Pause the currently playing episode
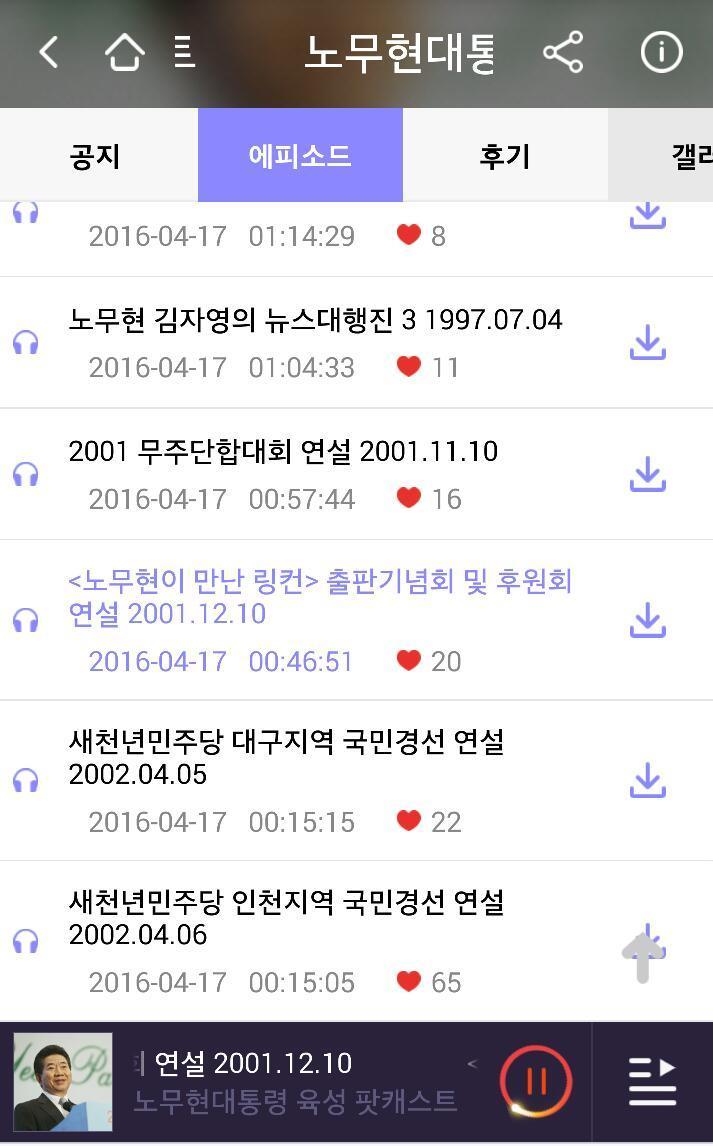This screenshot has height=1146, width=713. pyautogui.click(x=536, y=1082)
